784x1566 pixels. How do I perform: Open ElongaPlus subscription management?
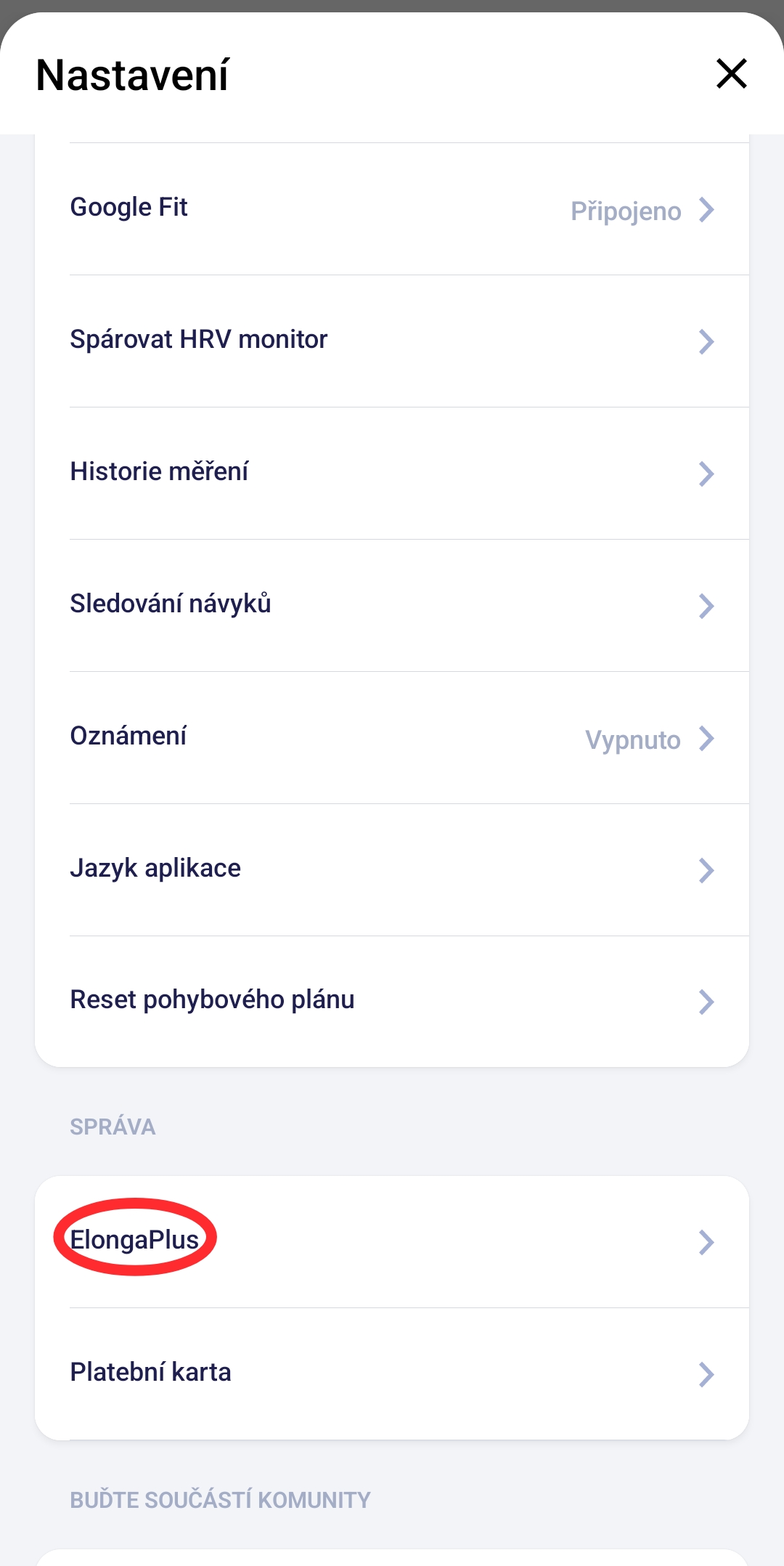392,1241
